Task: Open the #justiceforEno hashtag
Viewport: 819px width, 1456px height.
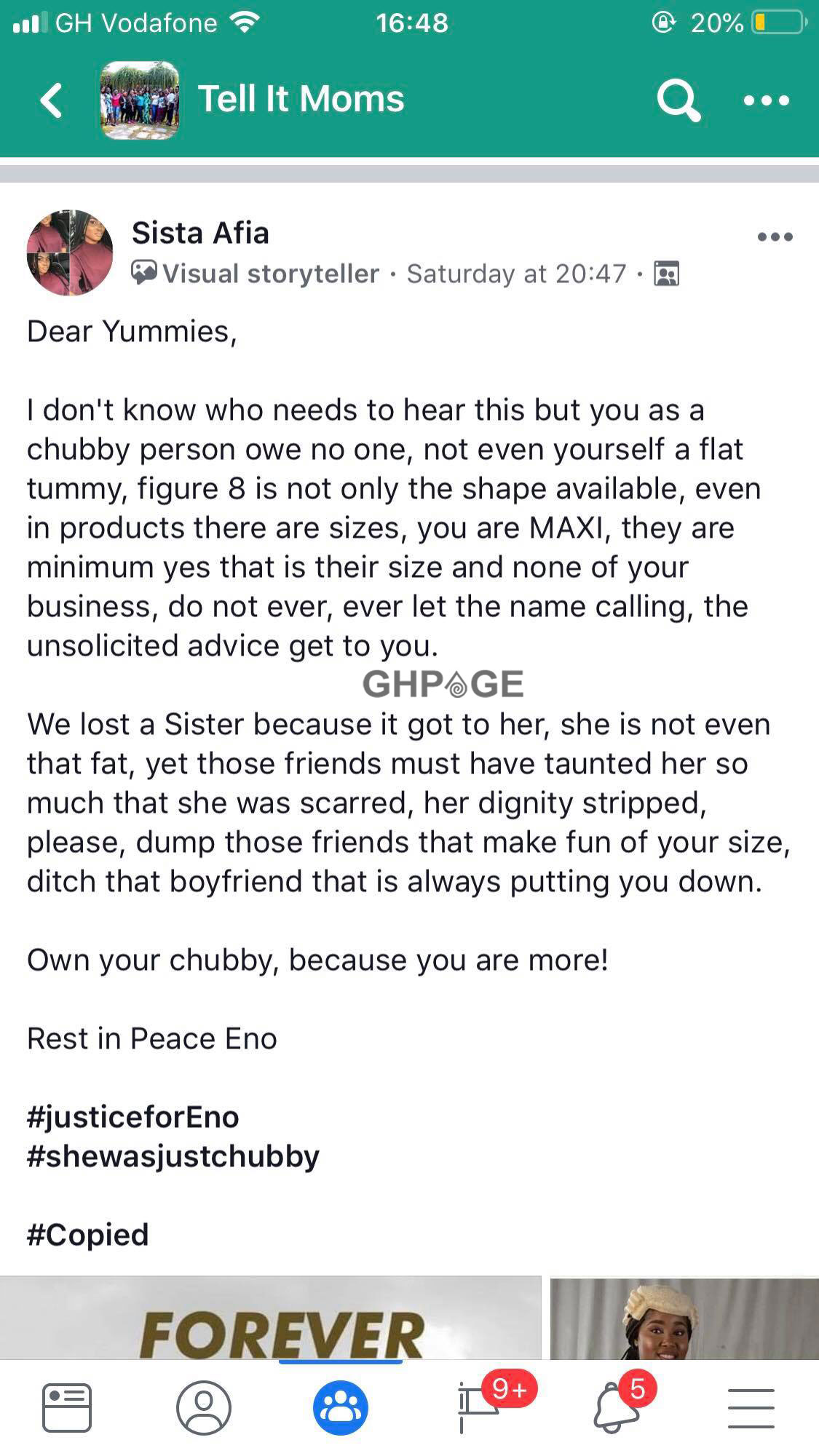Action: click(x=133, y=1117)
